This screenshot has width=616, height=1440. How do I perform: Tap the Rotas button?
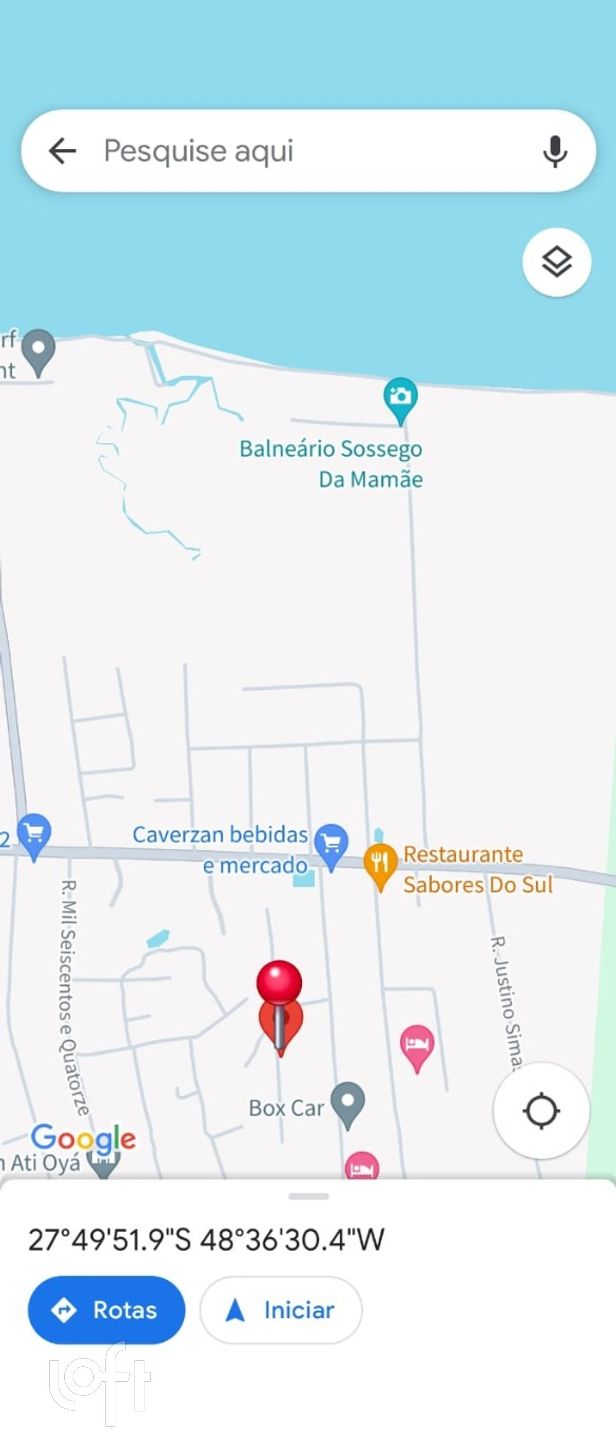106,1310
